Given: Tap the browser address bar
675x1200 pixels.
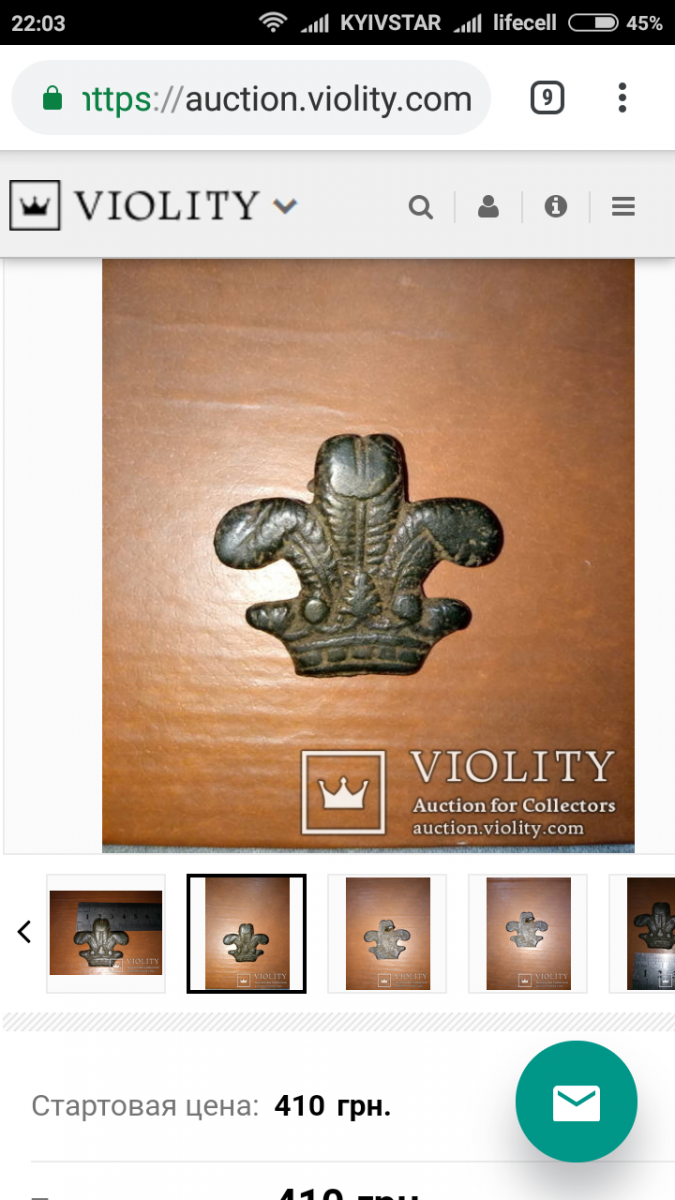Looking at the screenshot, I should point(251,98).
